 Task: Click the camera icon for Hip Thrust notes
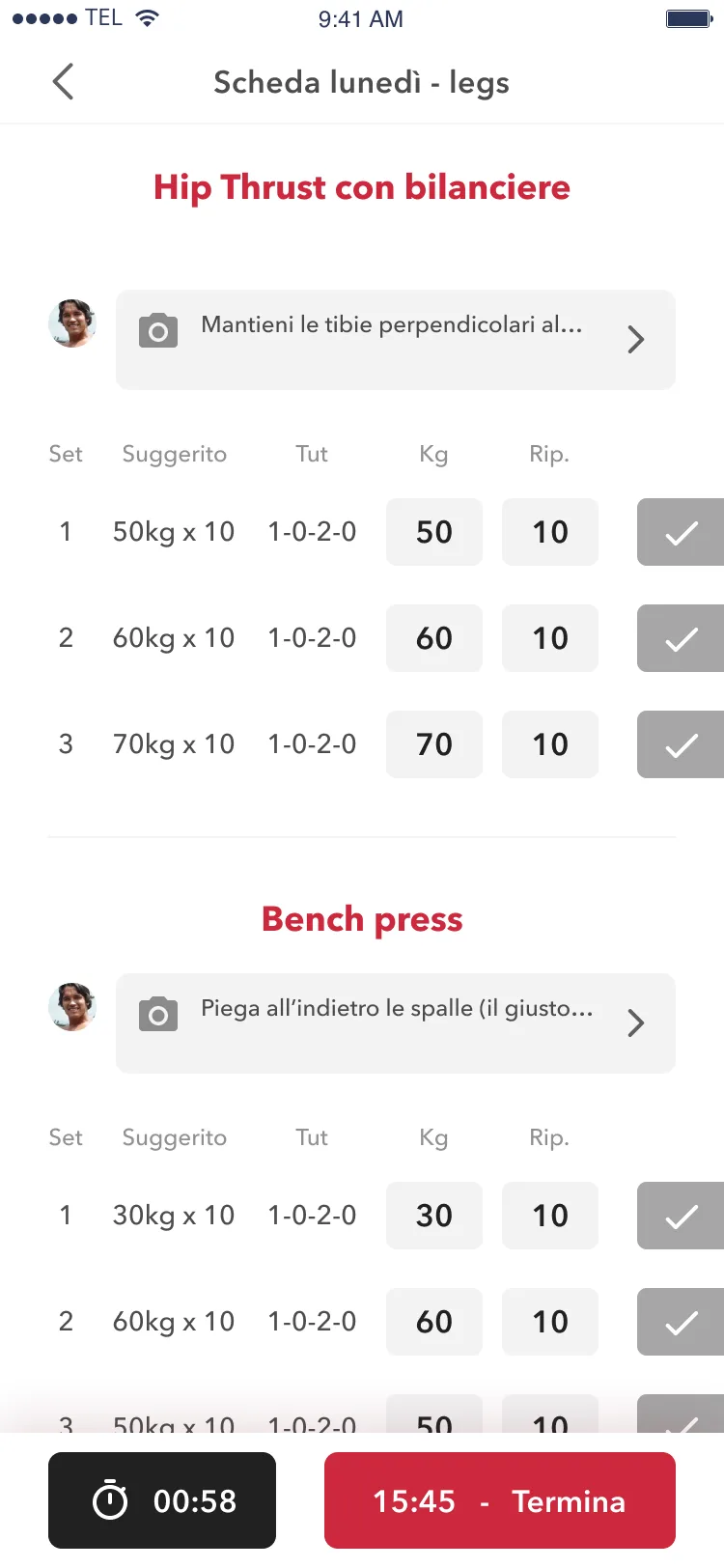pos(157,332)
